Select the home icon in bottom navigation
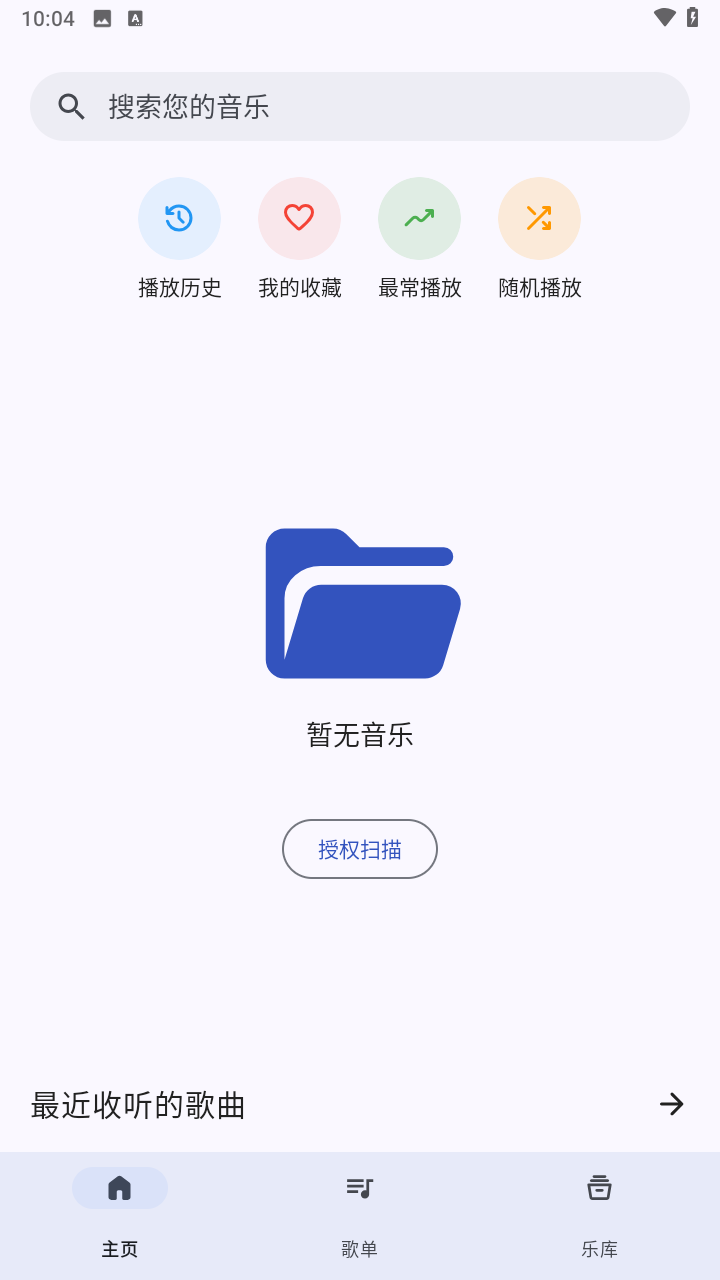720x1280 pixels. click(120, 1188)
